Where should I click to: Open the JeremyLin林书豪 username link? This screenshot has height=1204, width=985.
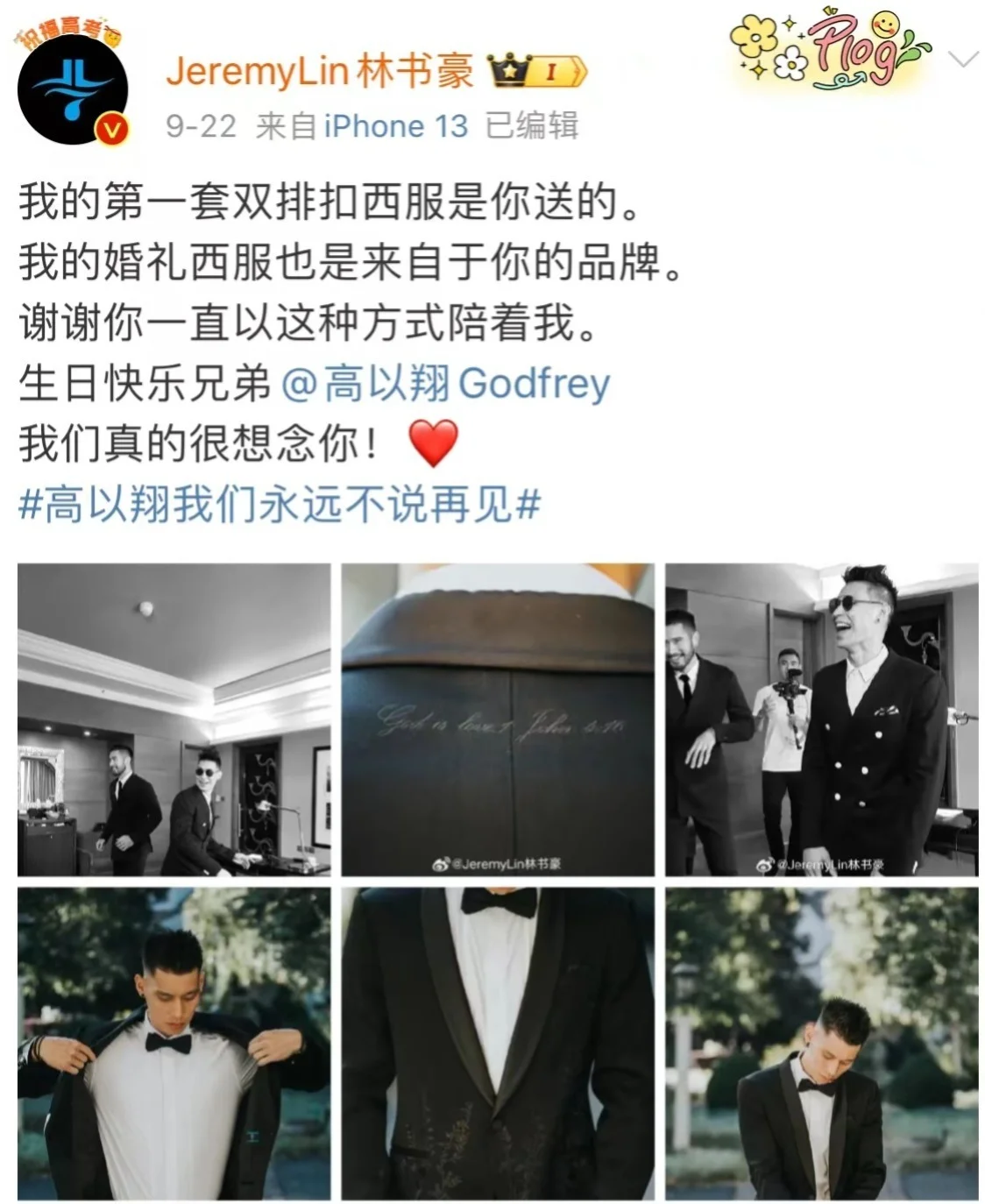tap(319, 71)
